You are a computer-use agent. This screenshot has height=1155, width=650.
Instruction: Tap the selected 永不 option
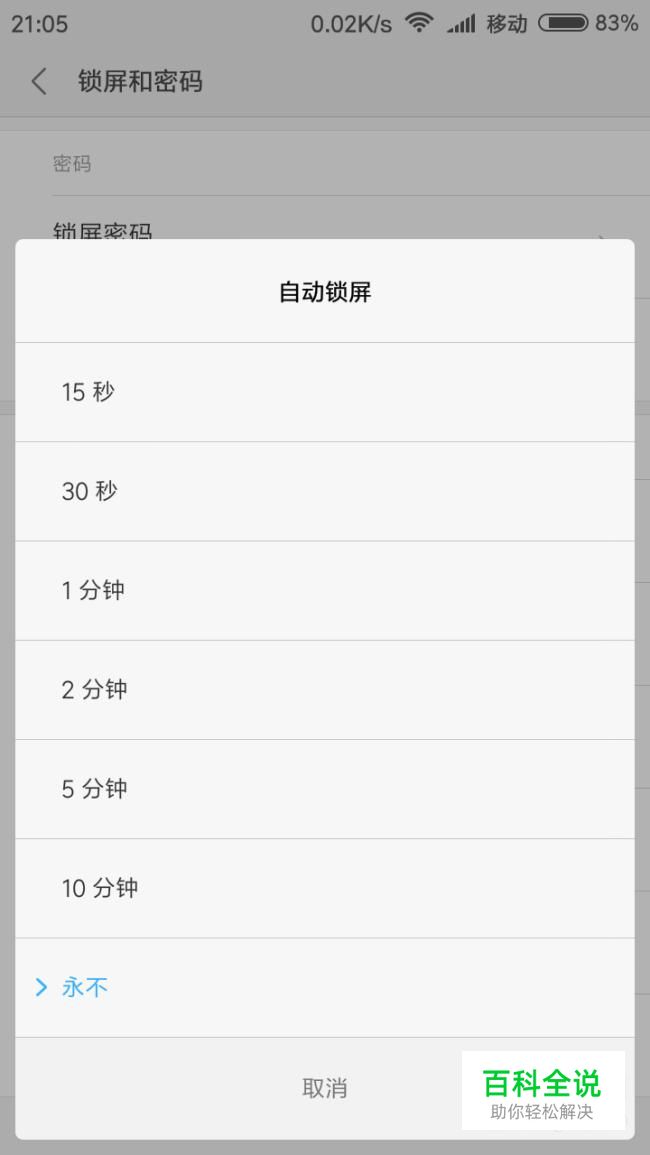325,988
